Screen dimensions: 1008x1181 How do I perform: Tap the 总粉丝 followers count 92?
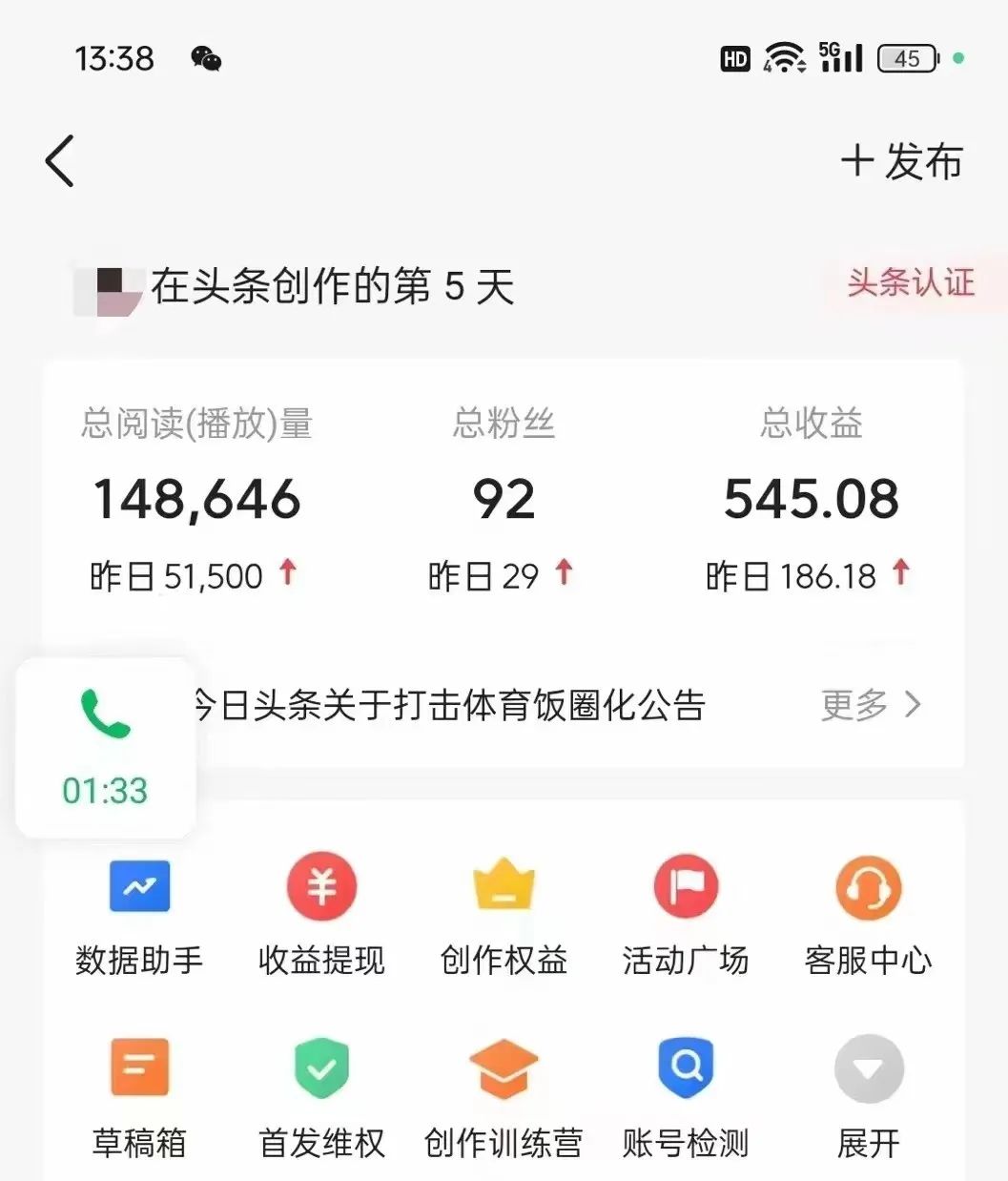pos(504,498)
